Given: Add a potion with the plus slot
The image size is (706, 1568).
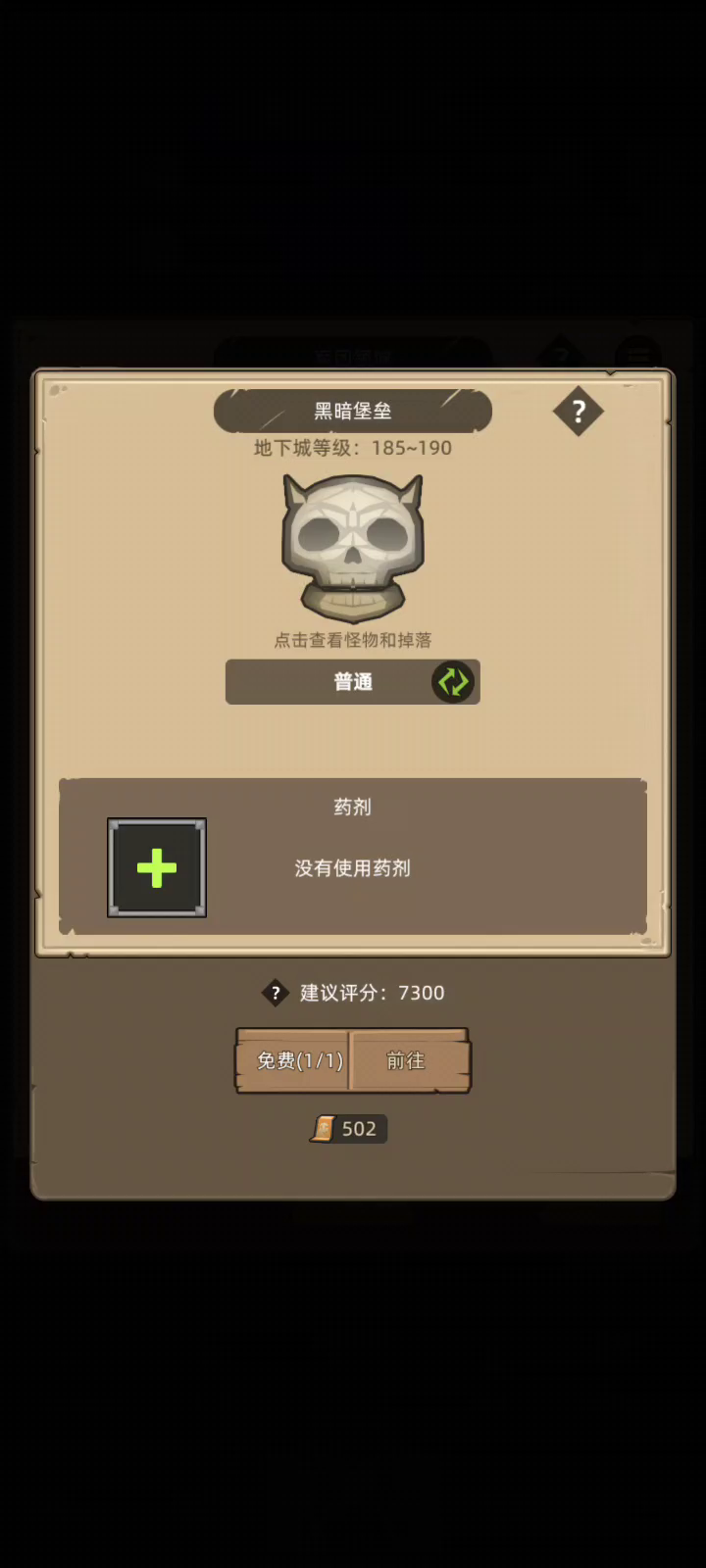Looking at the screenshot, I should (157, 868).
